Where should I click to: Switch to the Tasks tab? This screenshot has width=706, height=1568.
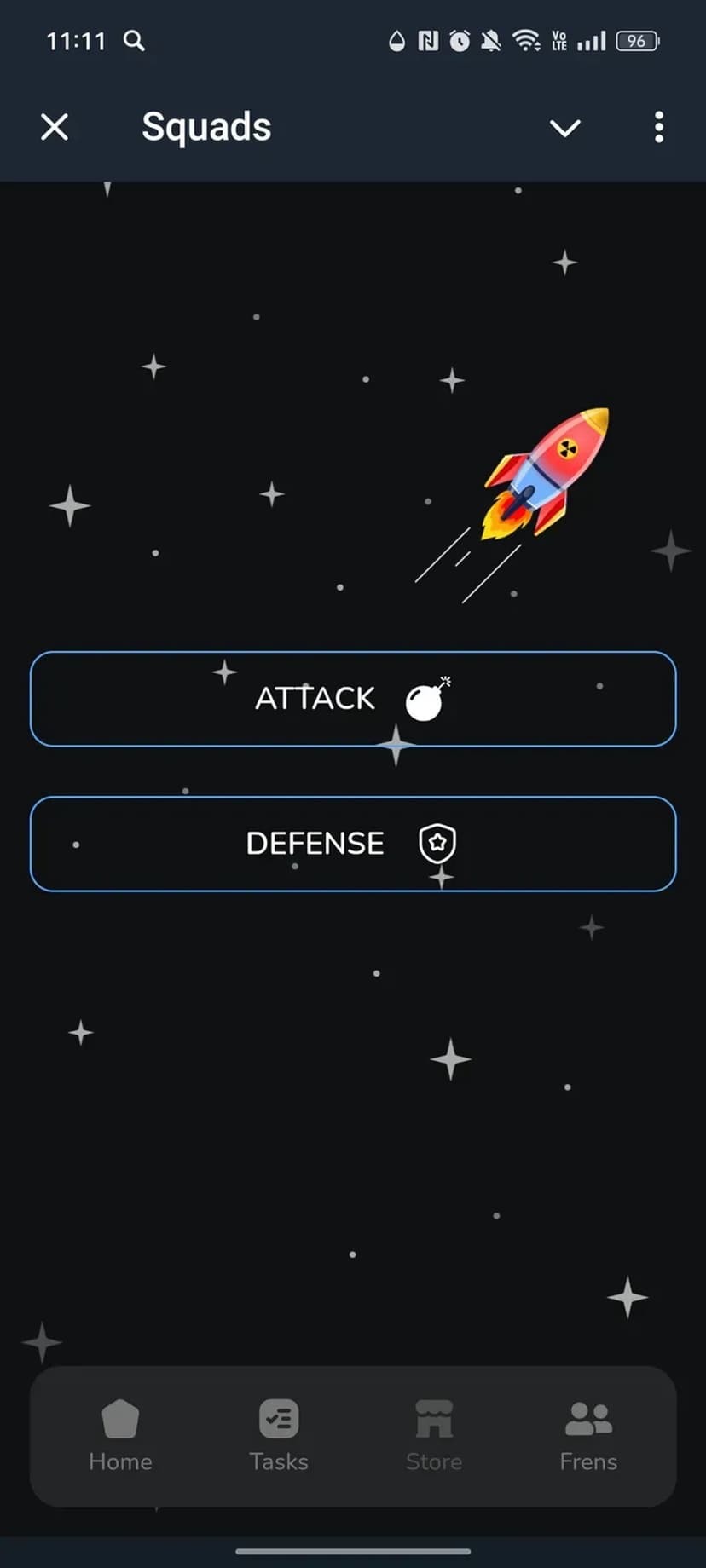point(279,1437)
